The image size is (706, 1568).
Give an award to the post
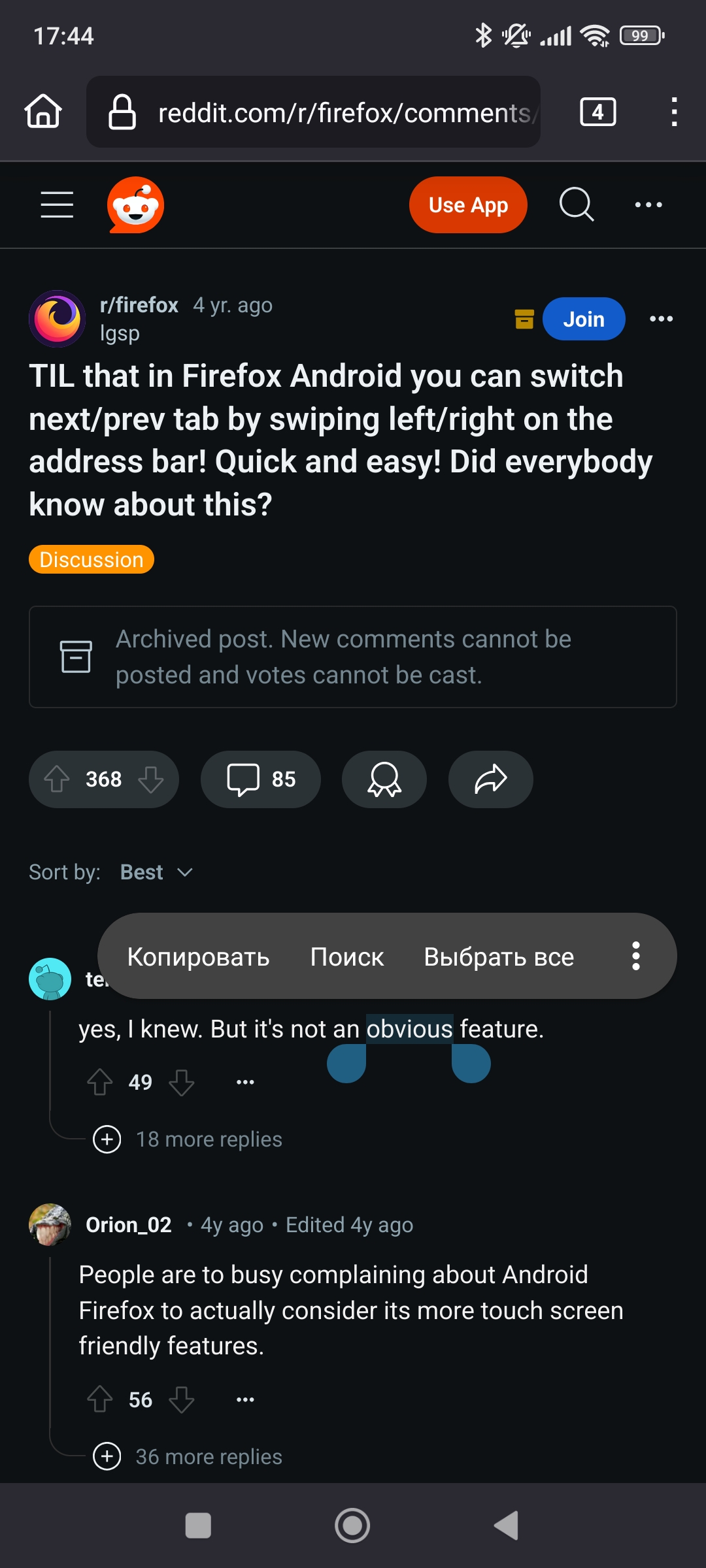[384, 779]
